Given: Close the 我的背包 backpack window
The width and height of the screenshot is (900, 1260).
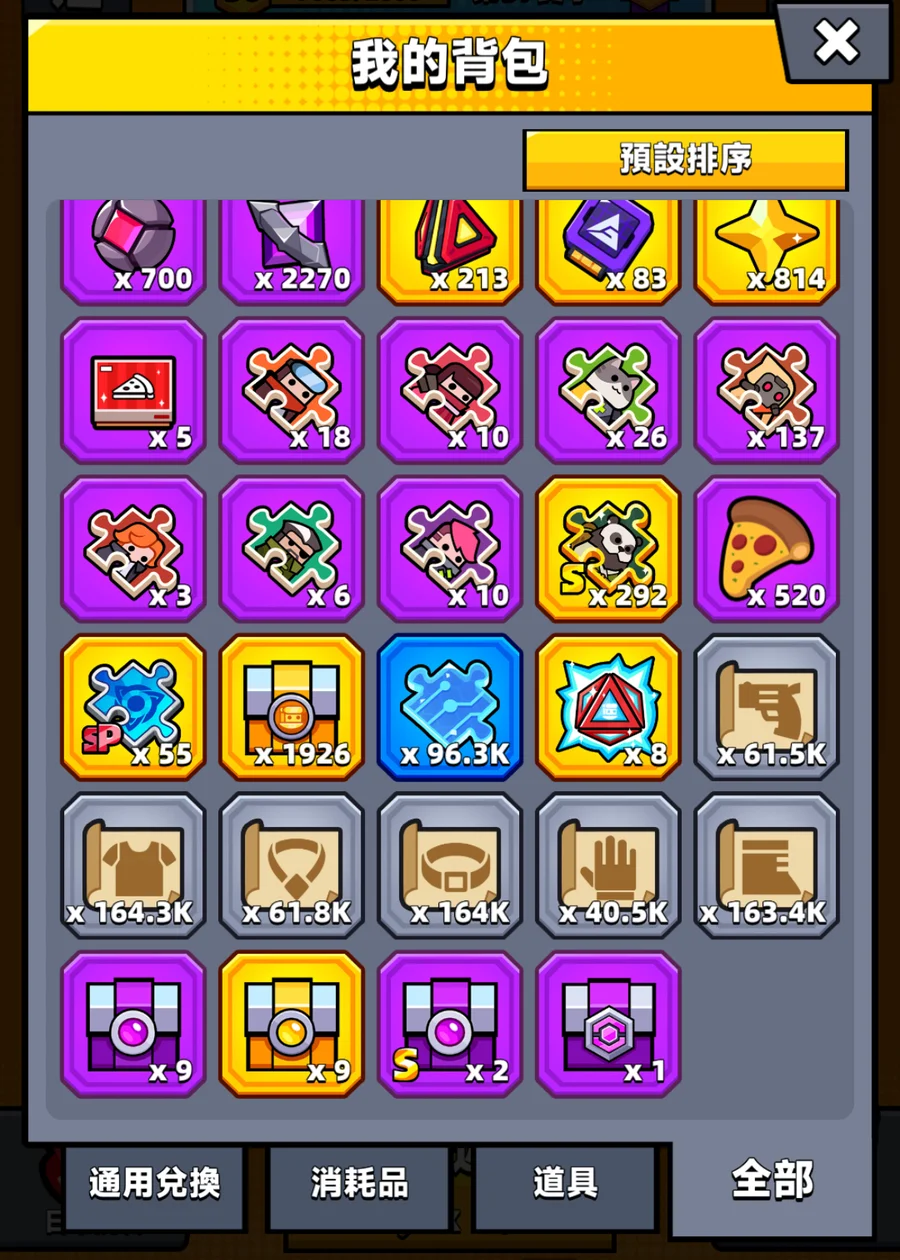Looking at the screenshot, I should click(836, 42).
